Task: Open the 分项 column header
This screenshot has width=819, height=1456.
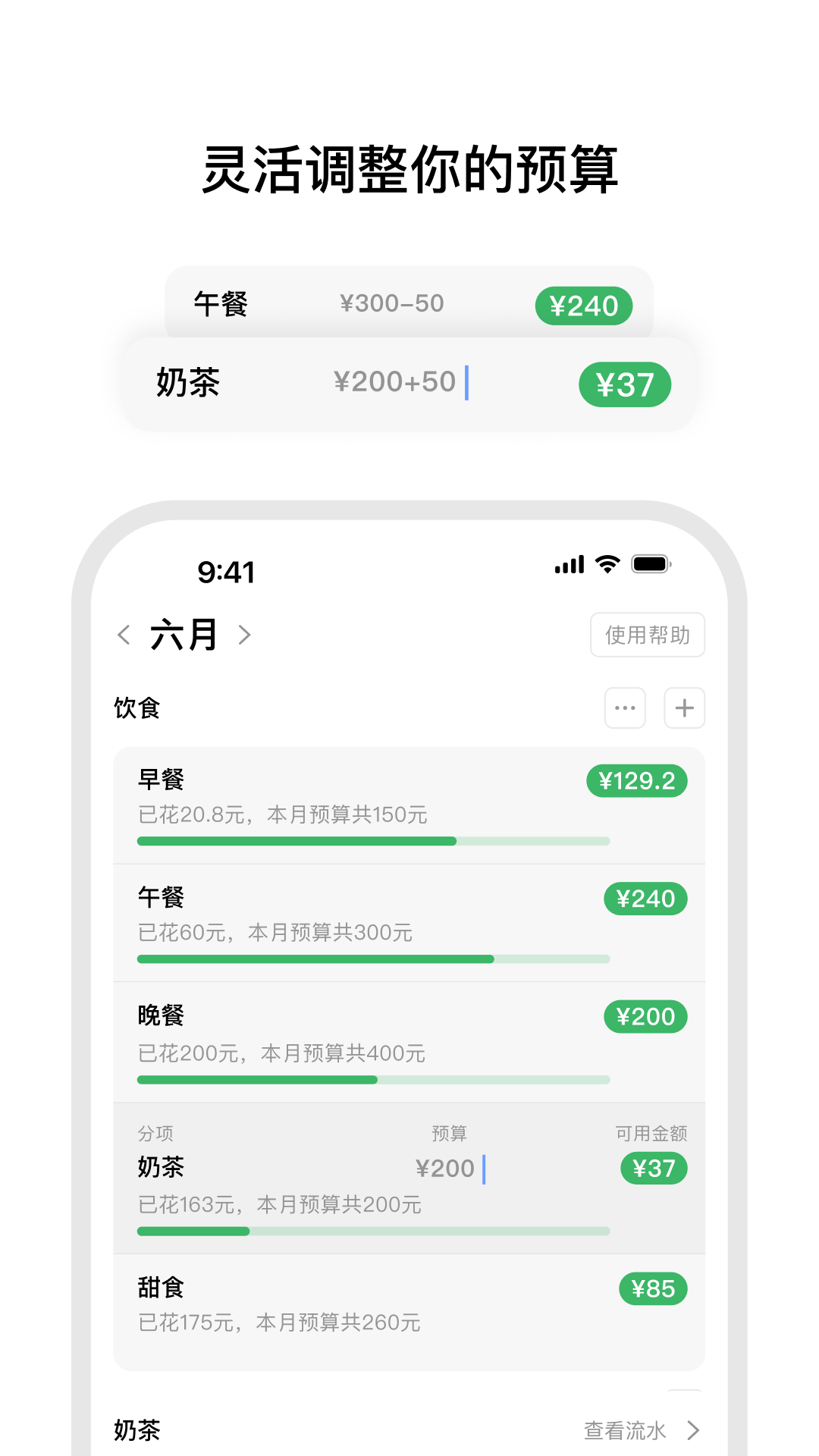Action: point(154,1133)
